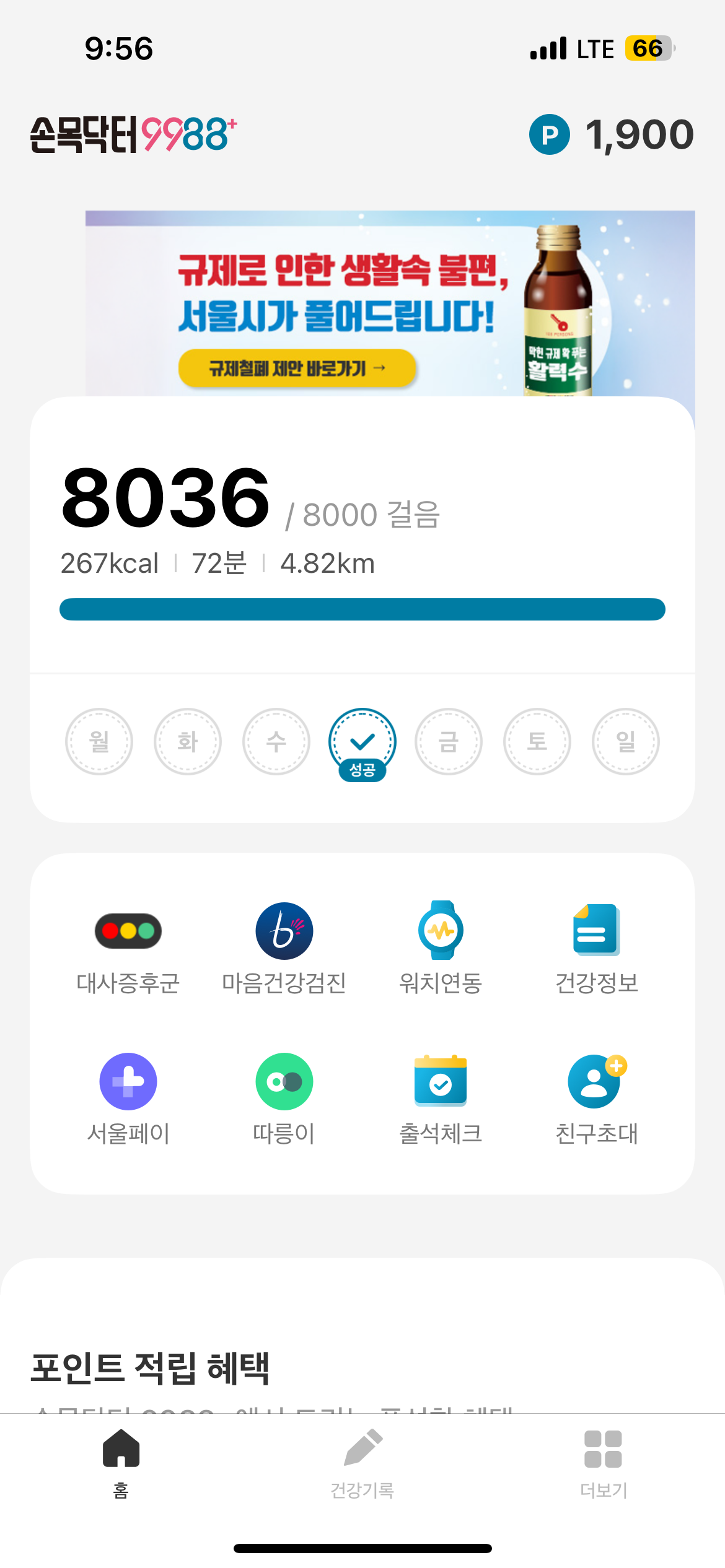Go to 출석체크 attendance check
Screen dimensions: 725x1568
point(441,1099)
